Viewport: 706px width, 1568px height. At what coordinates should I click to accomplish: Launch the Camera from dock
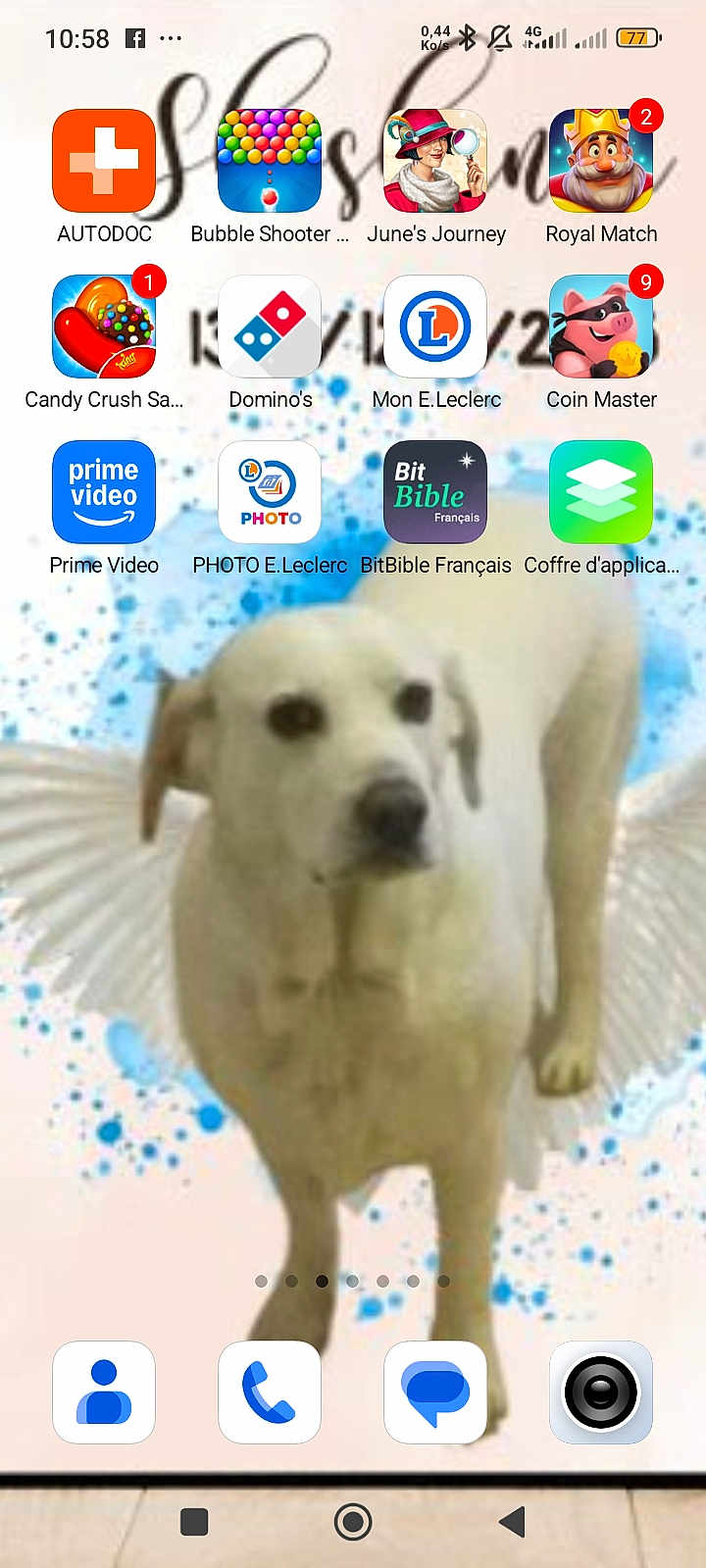click(601, 1392)
